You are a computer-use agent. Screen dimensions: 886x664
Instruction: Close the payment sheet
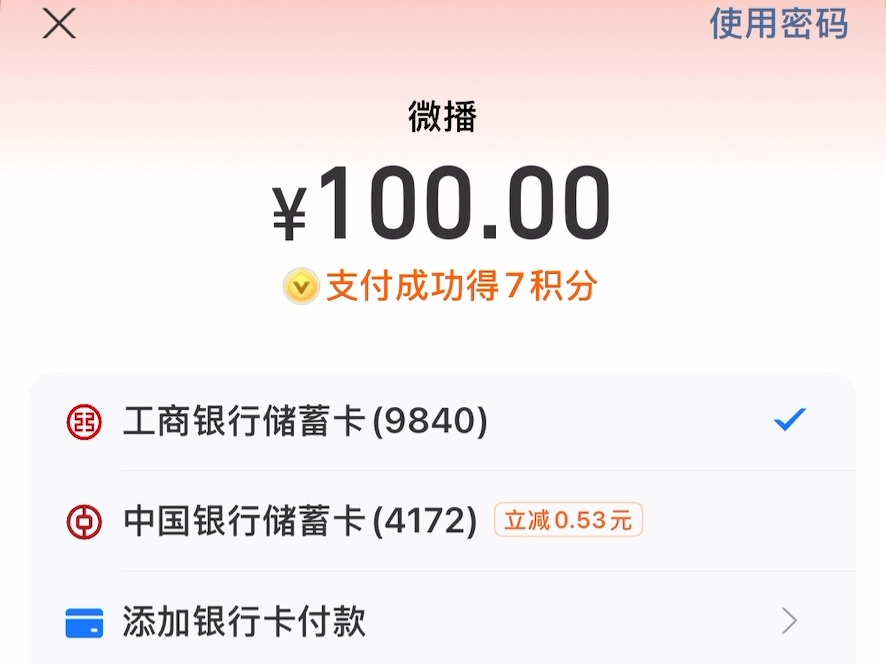pyautogui.click(x=59, y=23)
